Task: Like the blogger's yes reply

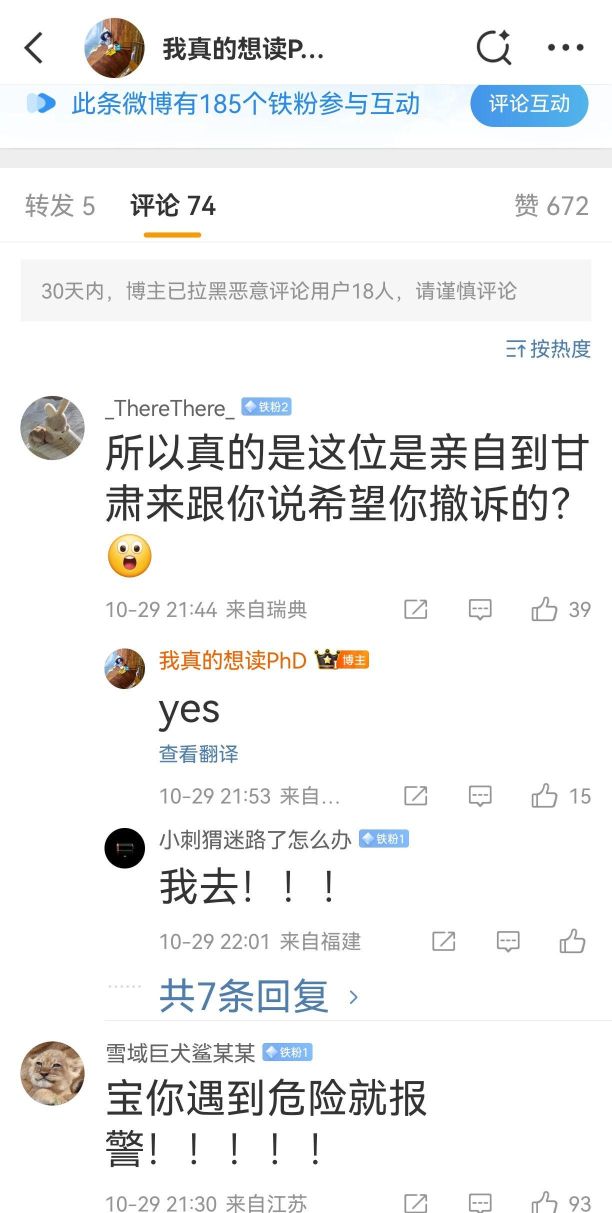Action: (545, 796)
